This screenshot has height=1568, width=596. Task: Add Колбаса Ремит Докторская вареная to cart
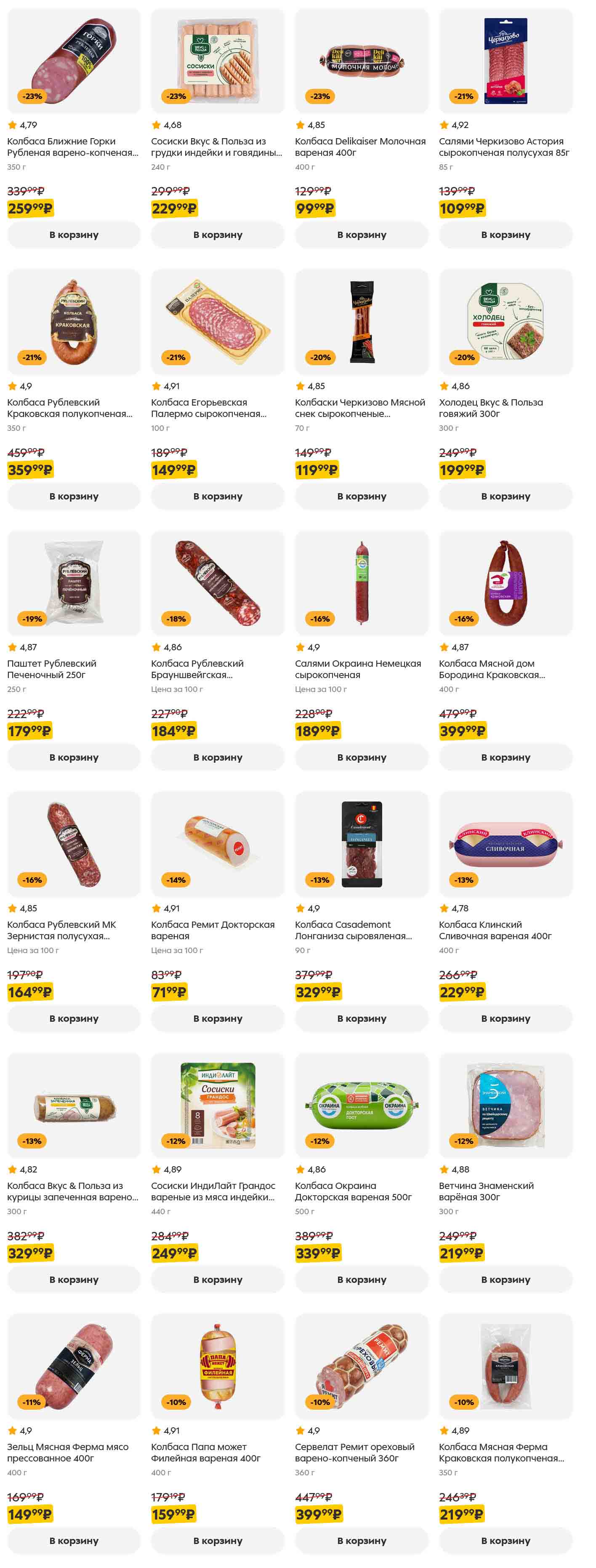click(x=217, y=1018)
